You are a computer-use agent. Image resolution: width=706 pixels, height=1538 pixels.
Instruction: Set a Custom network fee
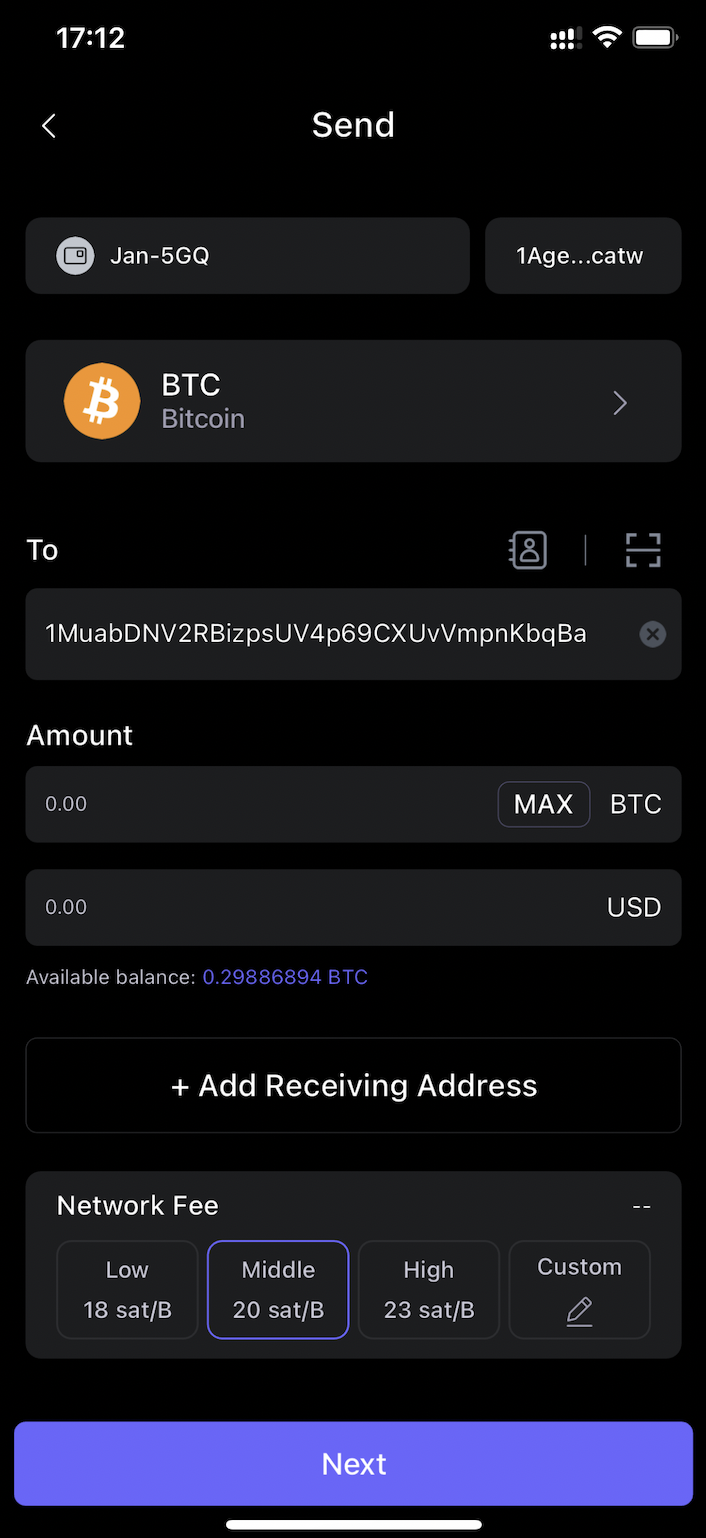coord(579,1289)
